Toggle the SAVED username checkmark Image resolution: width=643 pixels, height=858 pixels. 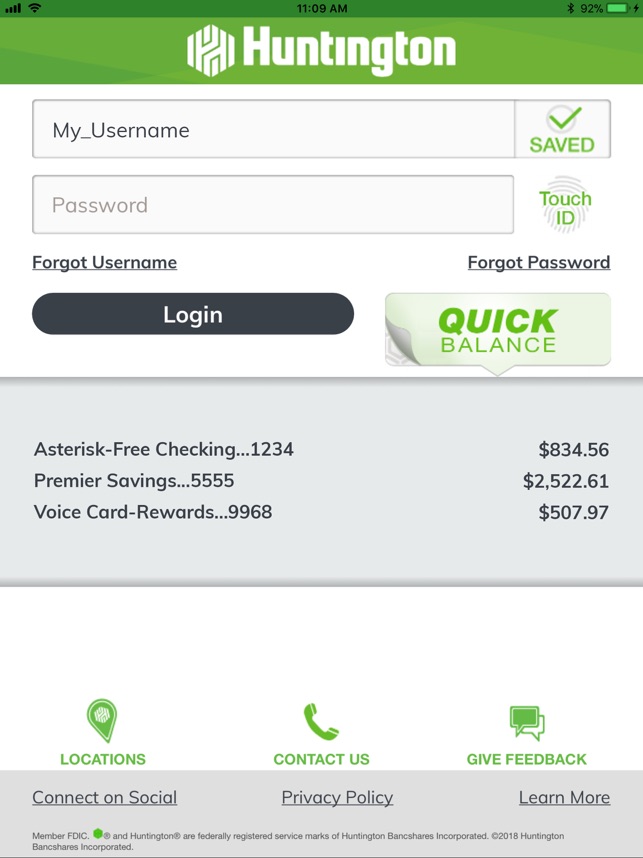(x=563, y=129)
